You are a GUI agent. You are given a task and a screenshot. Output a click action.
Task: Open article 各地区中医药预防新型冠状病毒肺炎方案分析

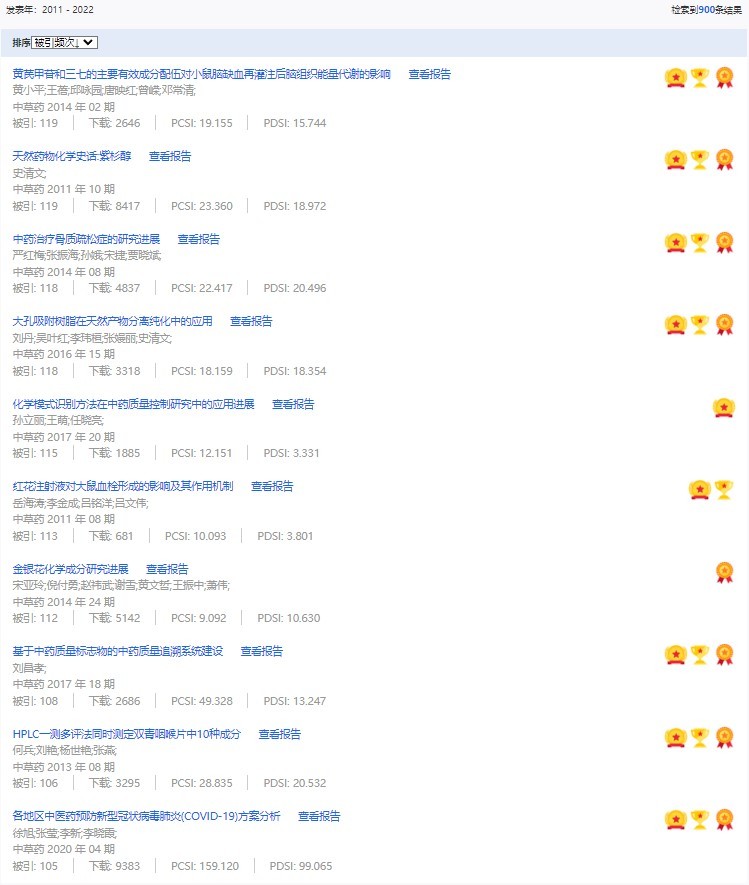pyautogui.click(x=146, y=816)
